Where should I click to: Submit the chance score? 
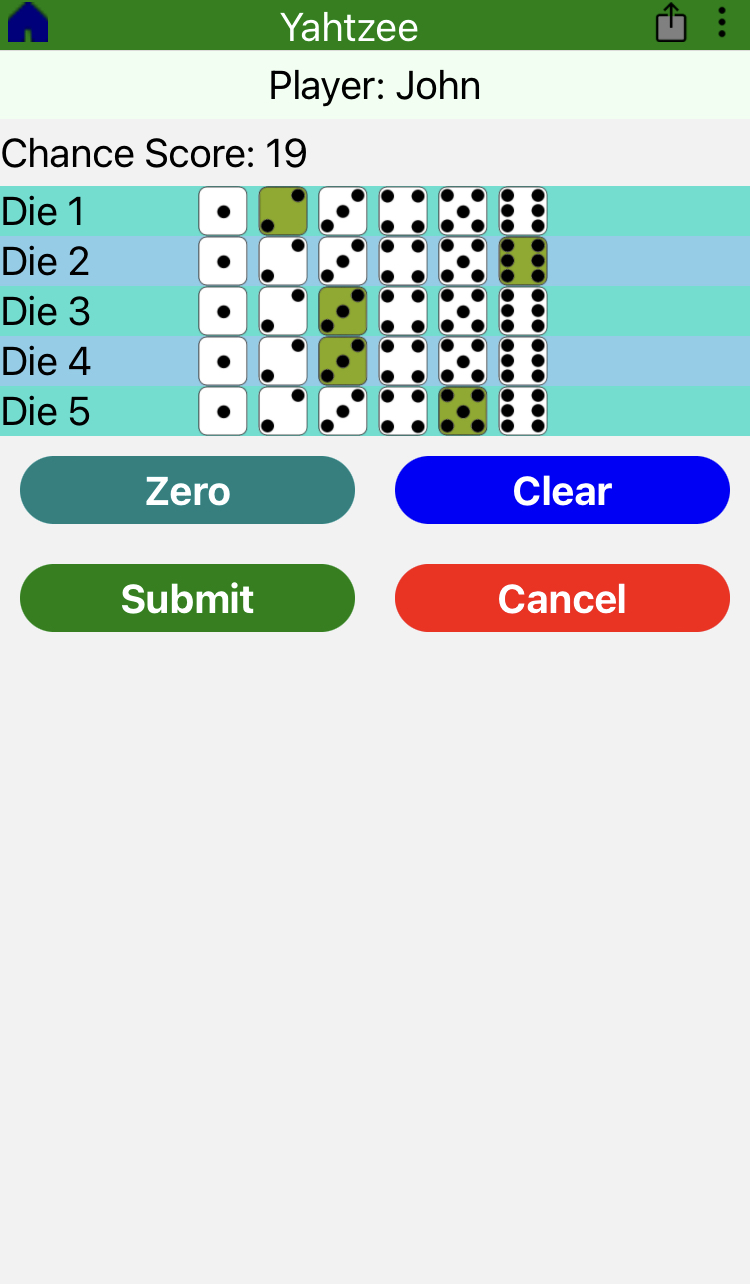187,598
